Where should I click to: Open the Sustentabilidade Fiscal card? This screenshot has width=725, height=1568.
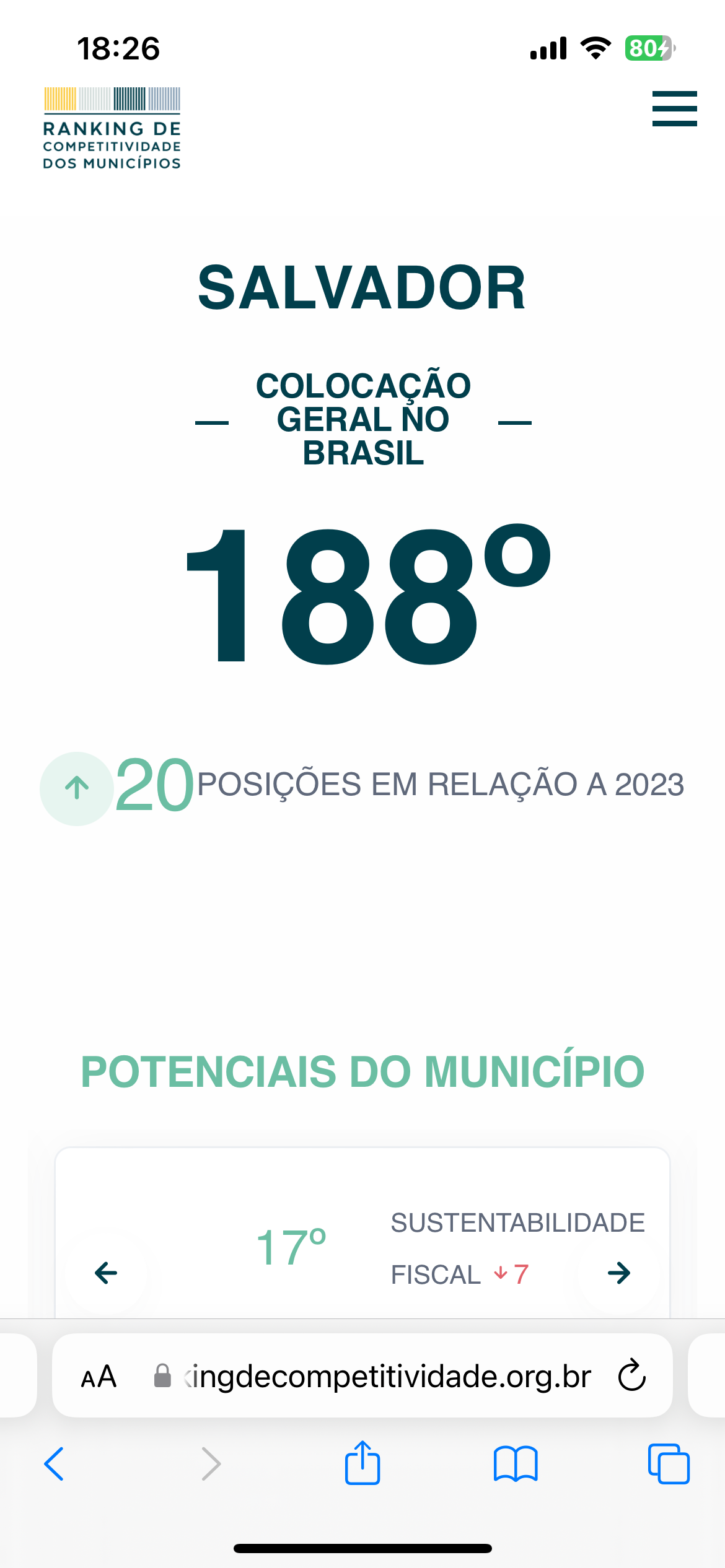click(x=517, y=1247)
